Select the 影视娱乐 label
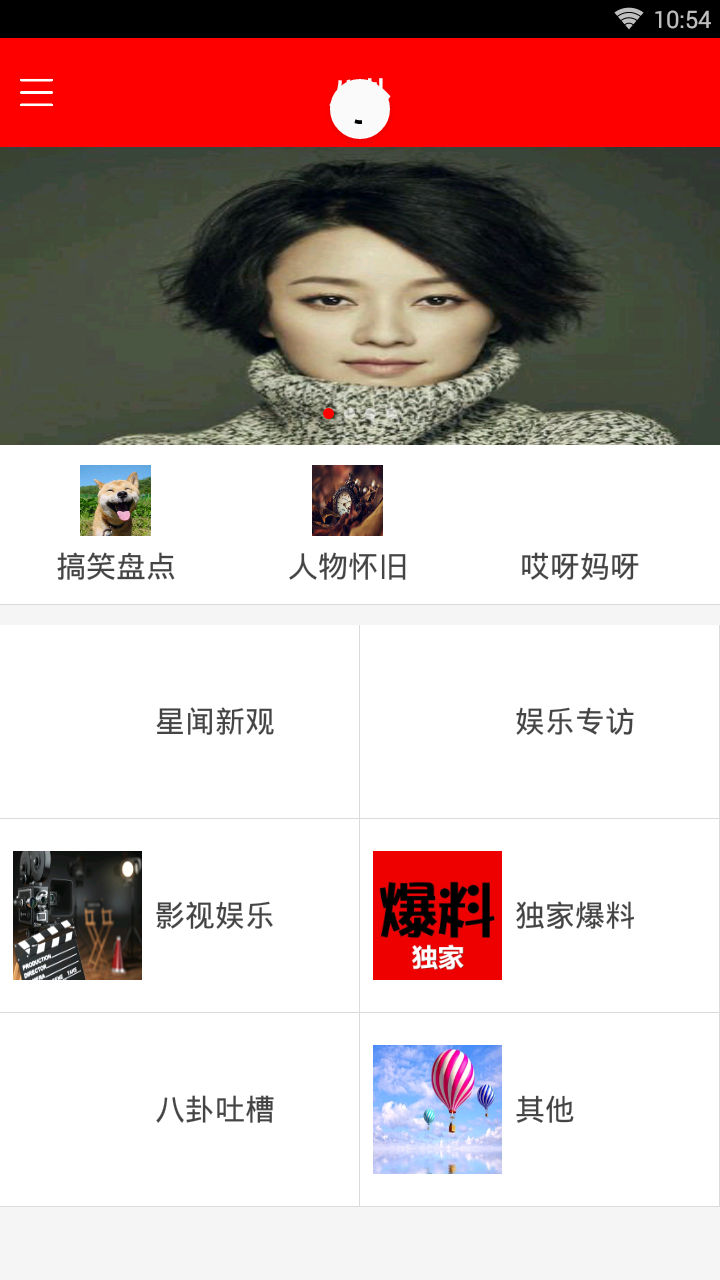Viewport: 720px width, 1280px height. pyautogui.click(x=213, y=915)
